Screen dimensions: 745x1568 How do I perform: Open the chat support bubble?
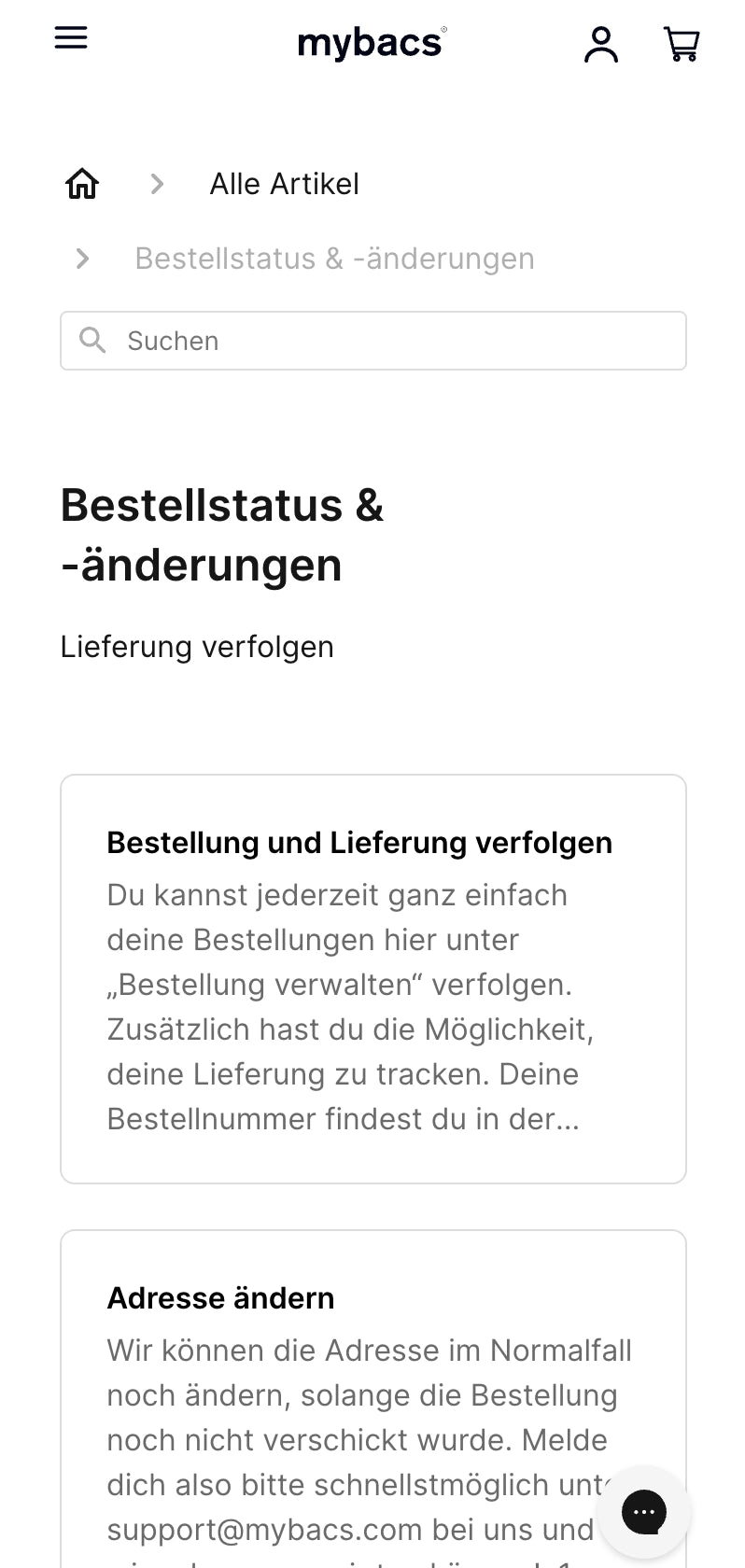pyautogui.click(x=644, y=1511)
